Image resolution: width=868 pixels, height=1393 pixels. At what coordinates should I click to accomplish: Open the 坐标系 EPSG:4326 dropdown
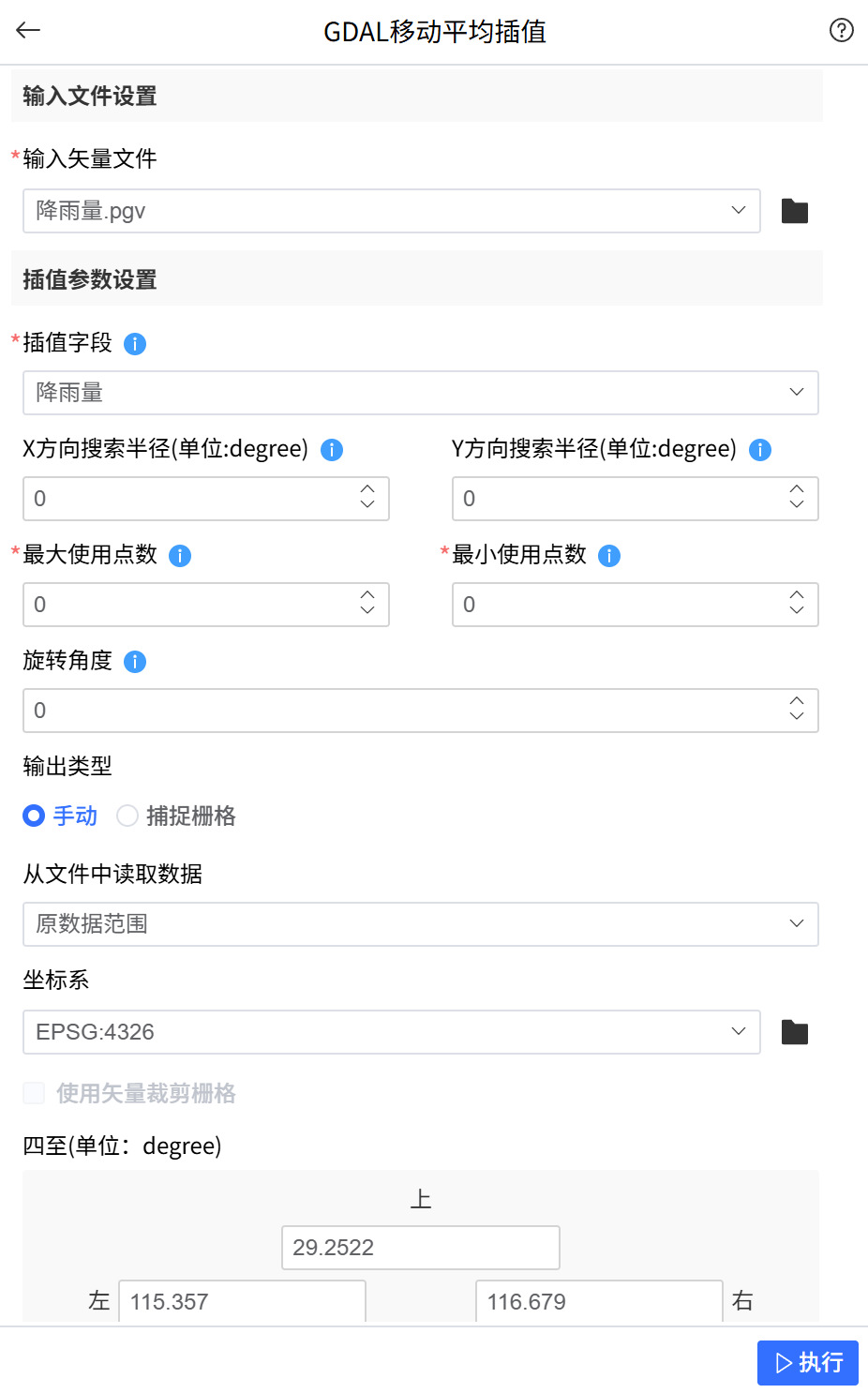(x=391, y=1032)
